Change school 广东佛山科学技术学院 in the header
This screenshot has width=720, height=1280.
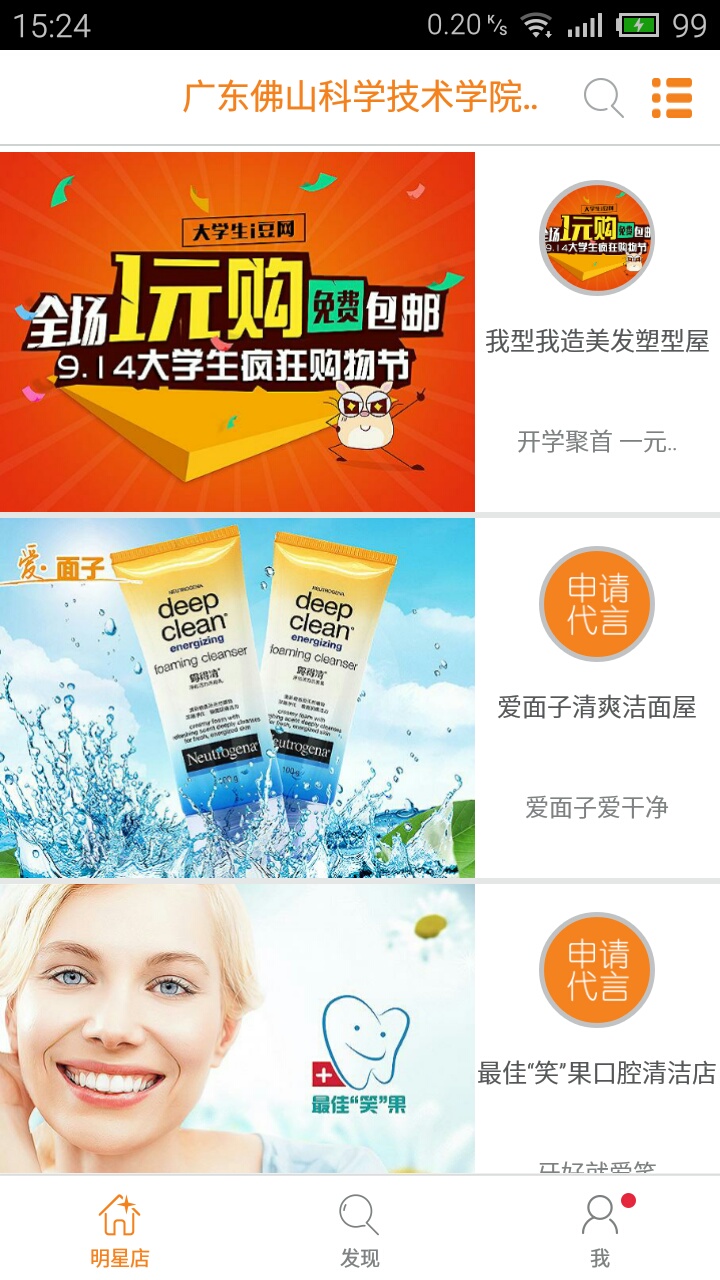[x=360, y=98]
